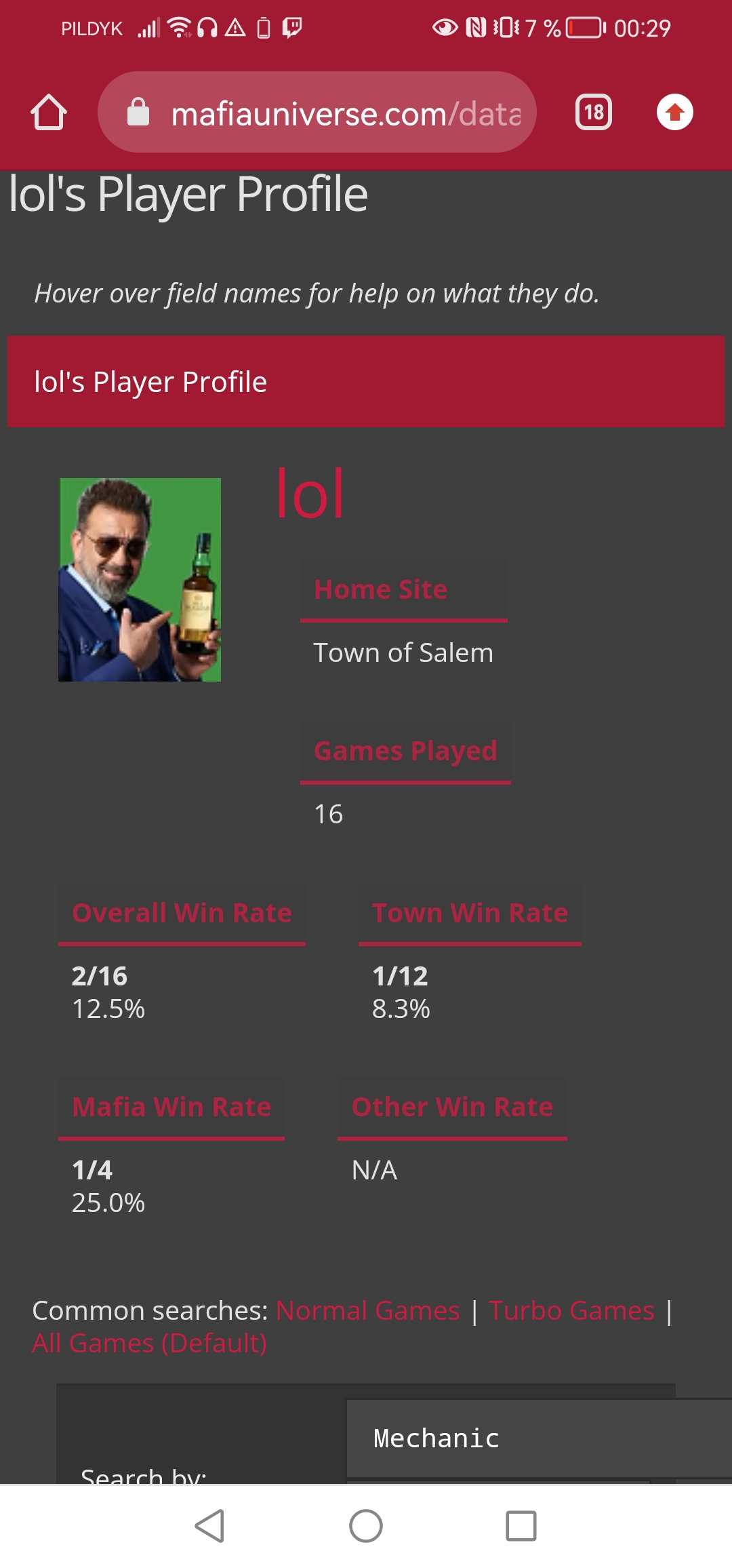Open the Turbo Games search link

(x=571, y=1310)
